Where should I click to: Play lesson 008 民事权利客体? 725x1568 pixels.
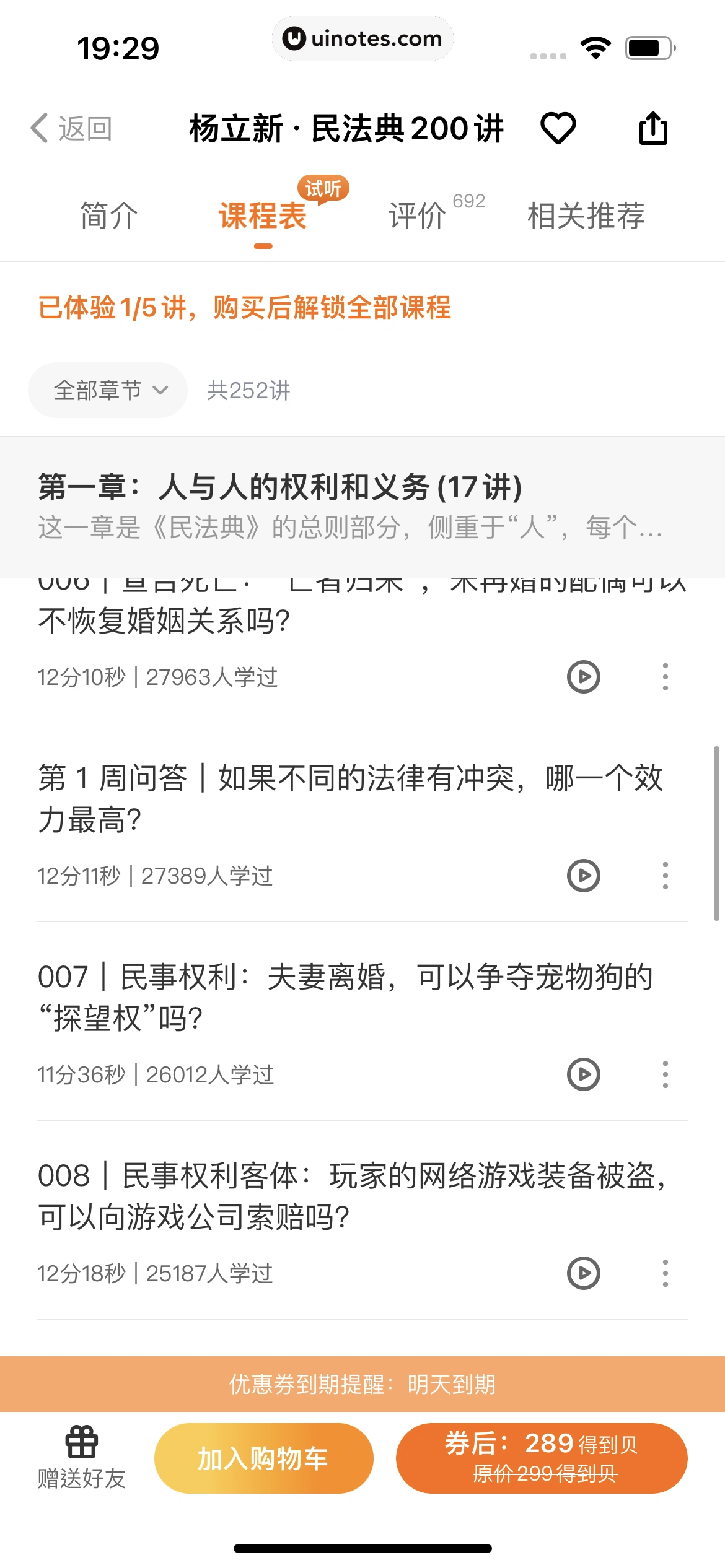[x=583, y=1273]
